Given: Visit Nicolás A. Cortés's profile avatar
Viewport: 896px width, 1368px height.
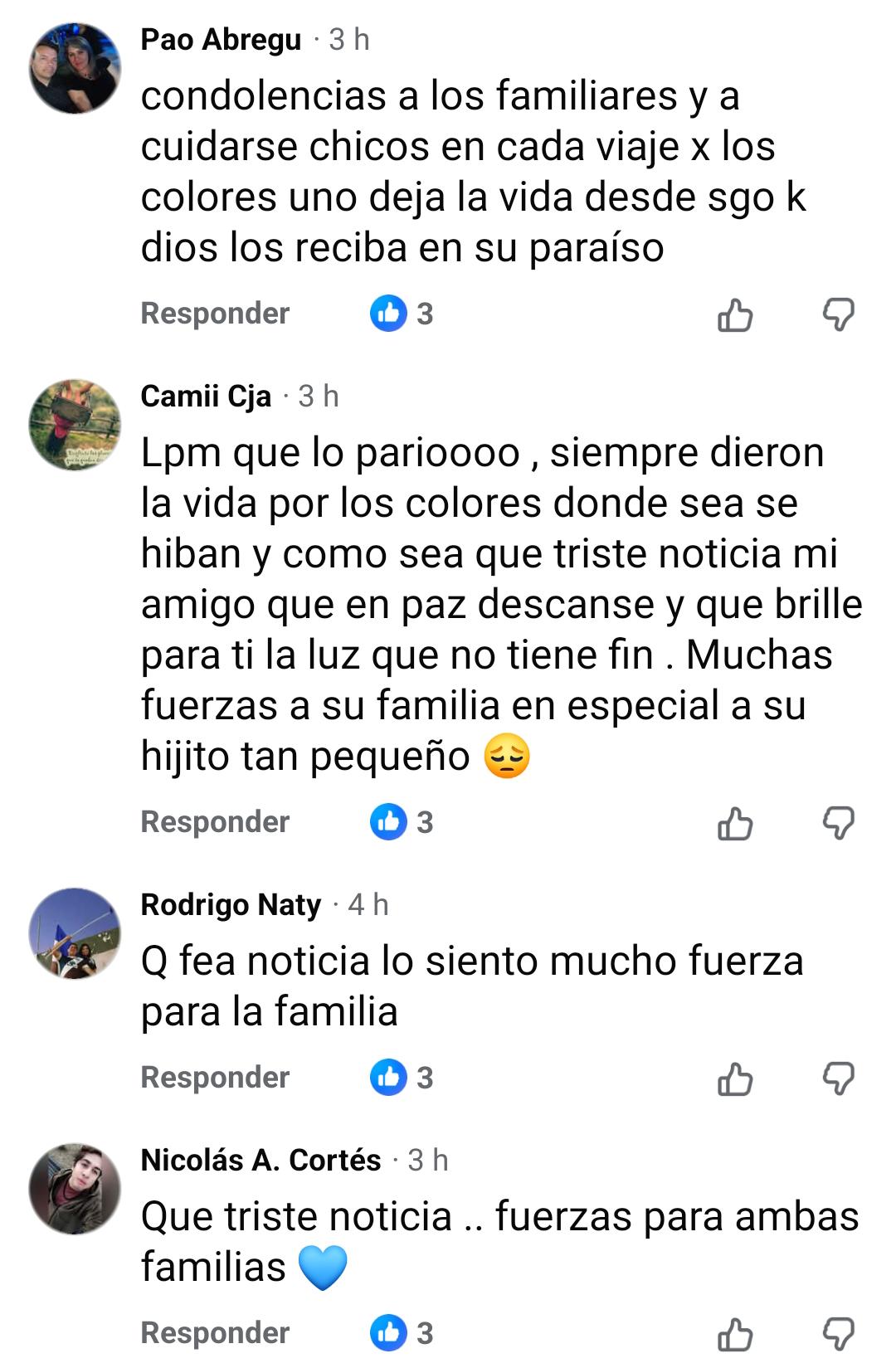Looking at the screenshot, I should [x=75, y=1189].
